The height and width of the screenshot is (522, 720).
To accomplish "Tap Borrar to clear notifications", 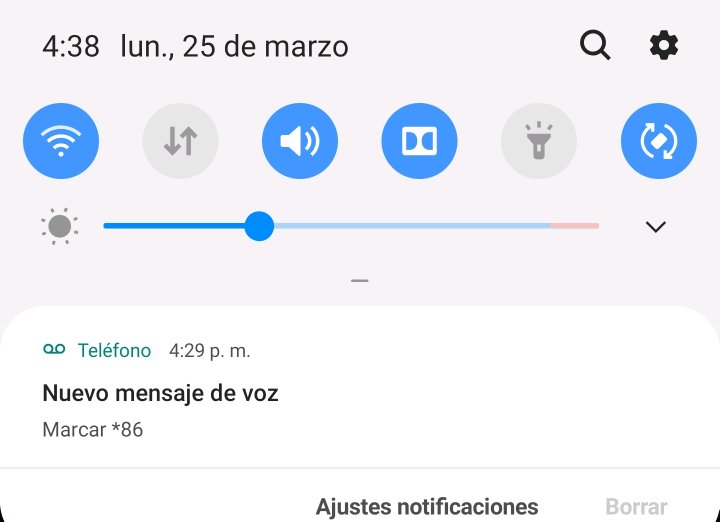I will click(x=636, y=506).
